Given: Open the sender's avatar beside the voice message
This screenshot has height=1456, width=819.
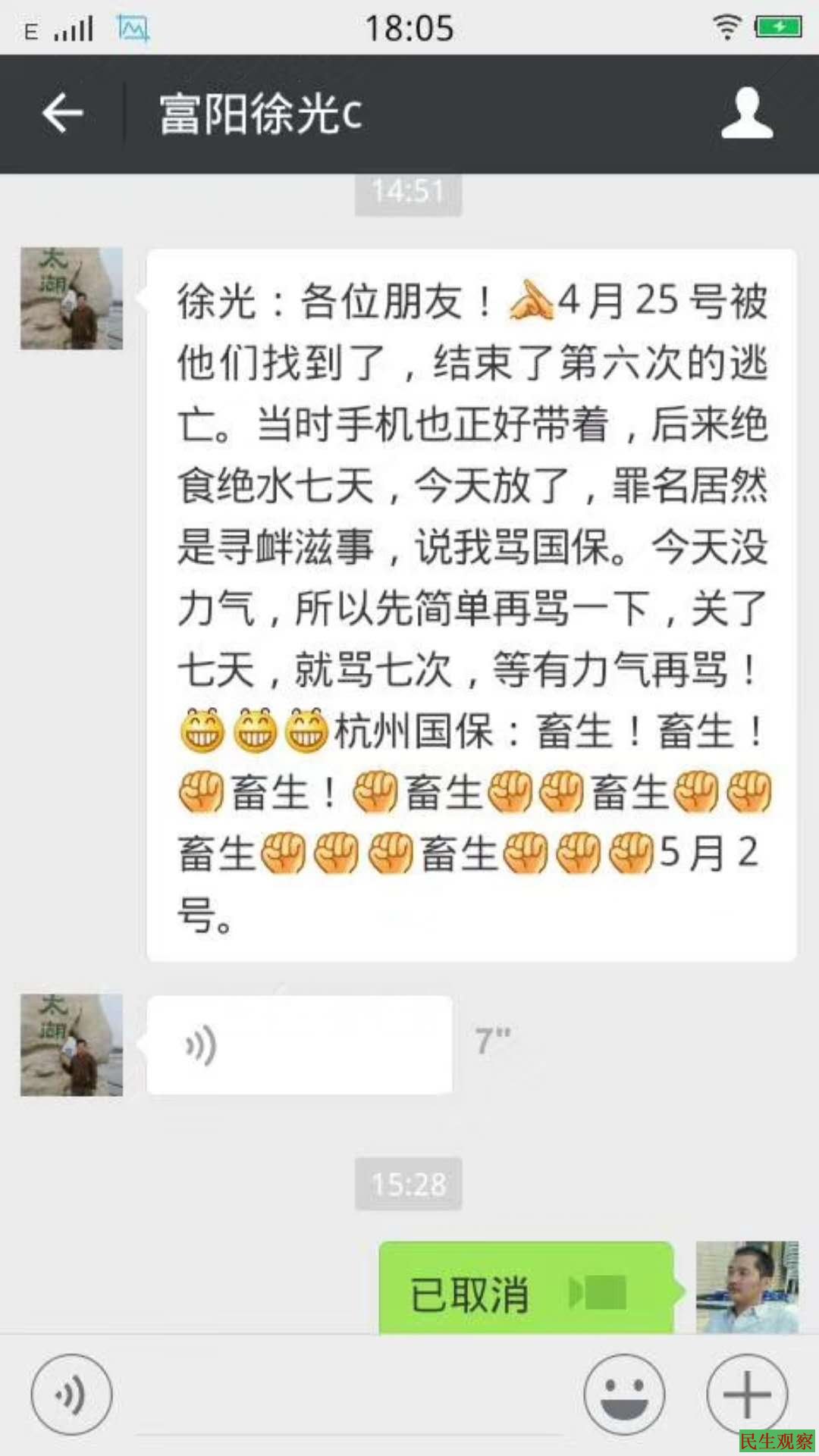Looking at the screenshot, I should coord(71,1044).
